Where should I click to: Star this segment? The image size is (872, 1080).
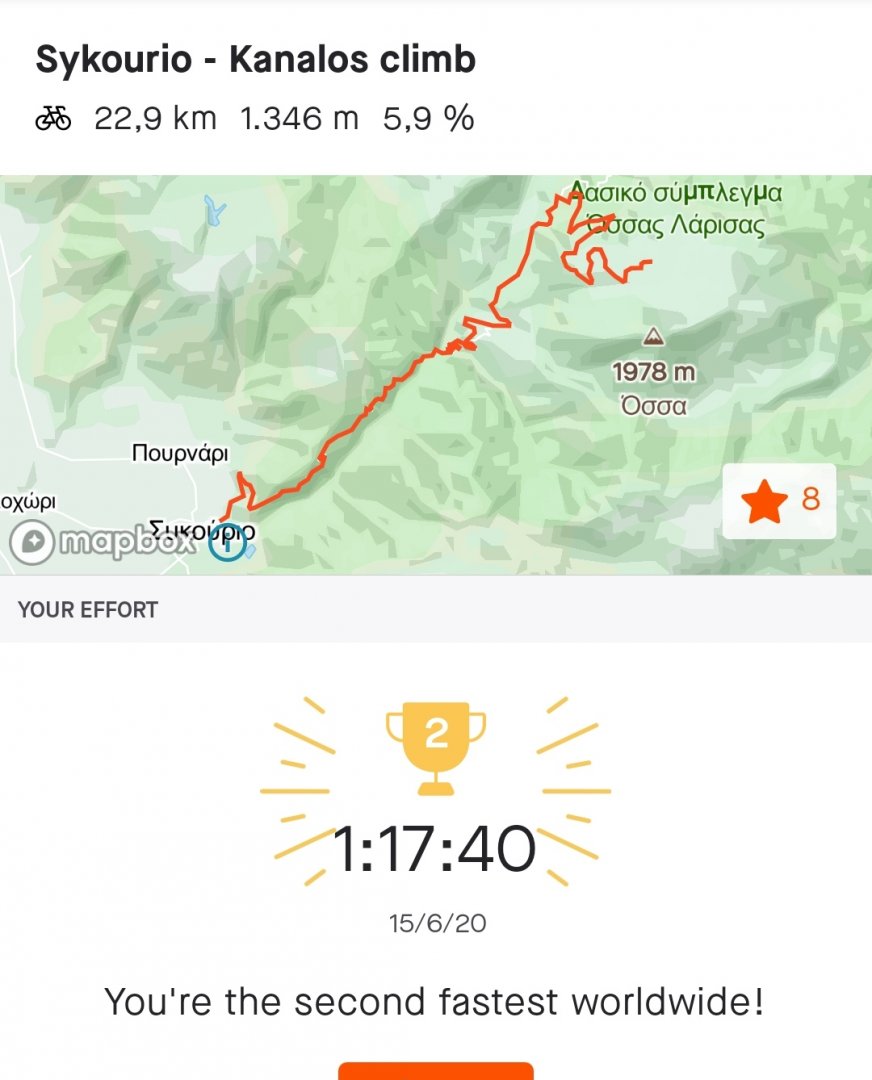[x=778, y=501]
